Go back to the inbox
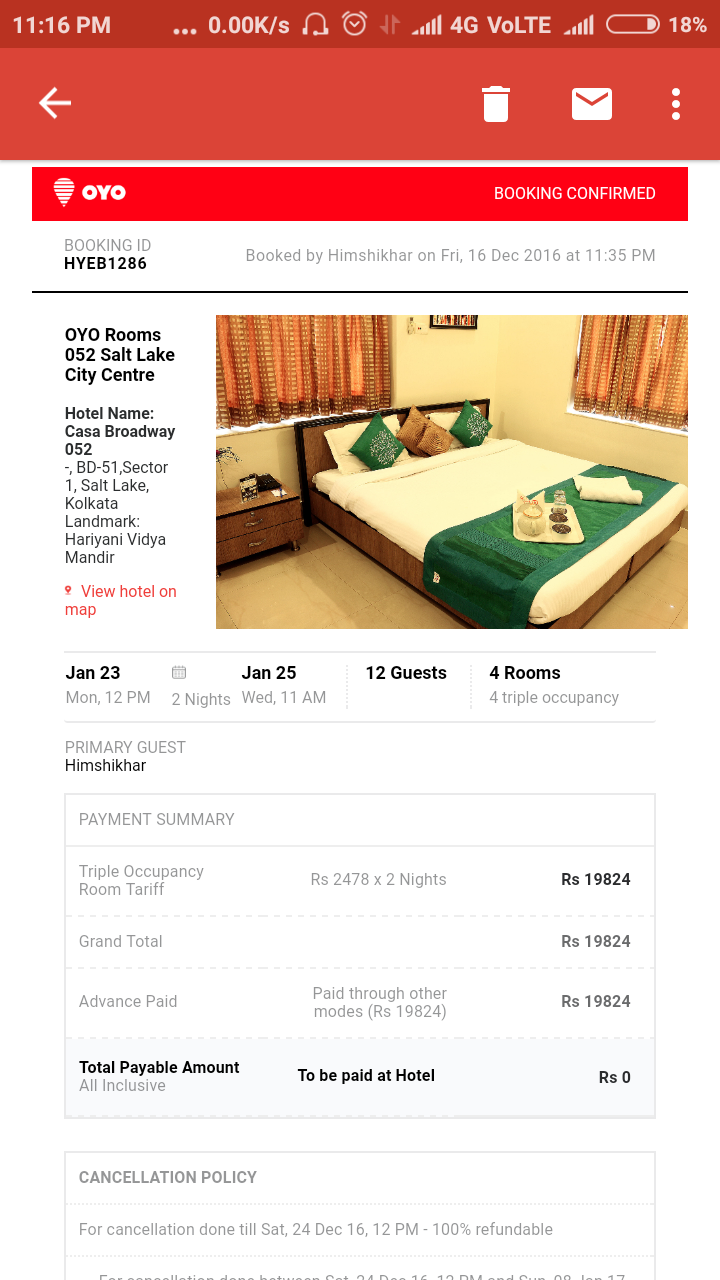This screenshot has width=720, height=1280. pyautogui.click(x=55, y=103)
